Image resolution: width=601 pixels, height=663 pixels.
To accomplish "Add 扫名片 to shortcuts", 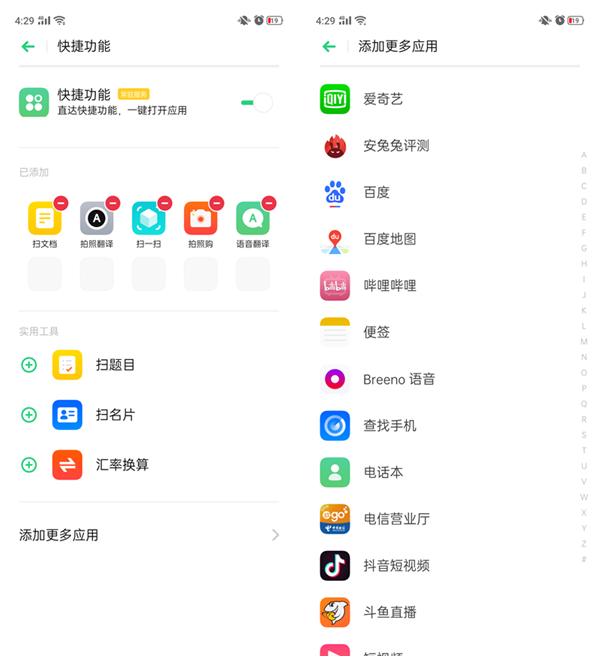I will coord(29,415).
